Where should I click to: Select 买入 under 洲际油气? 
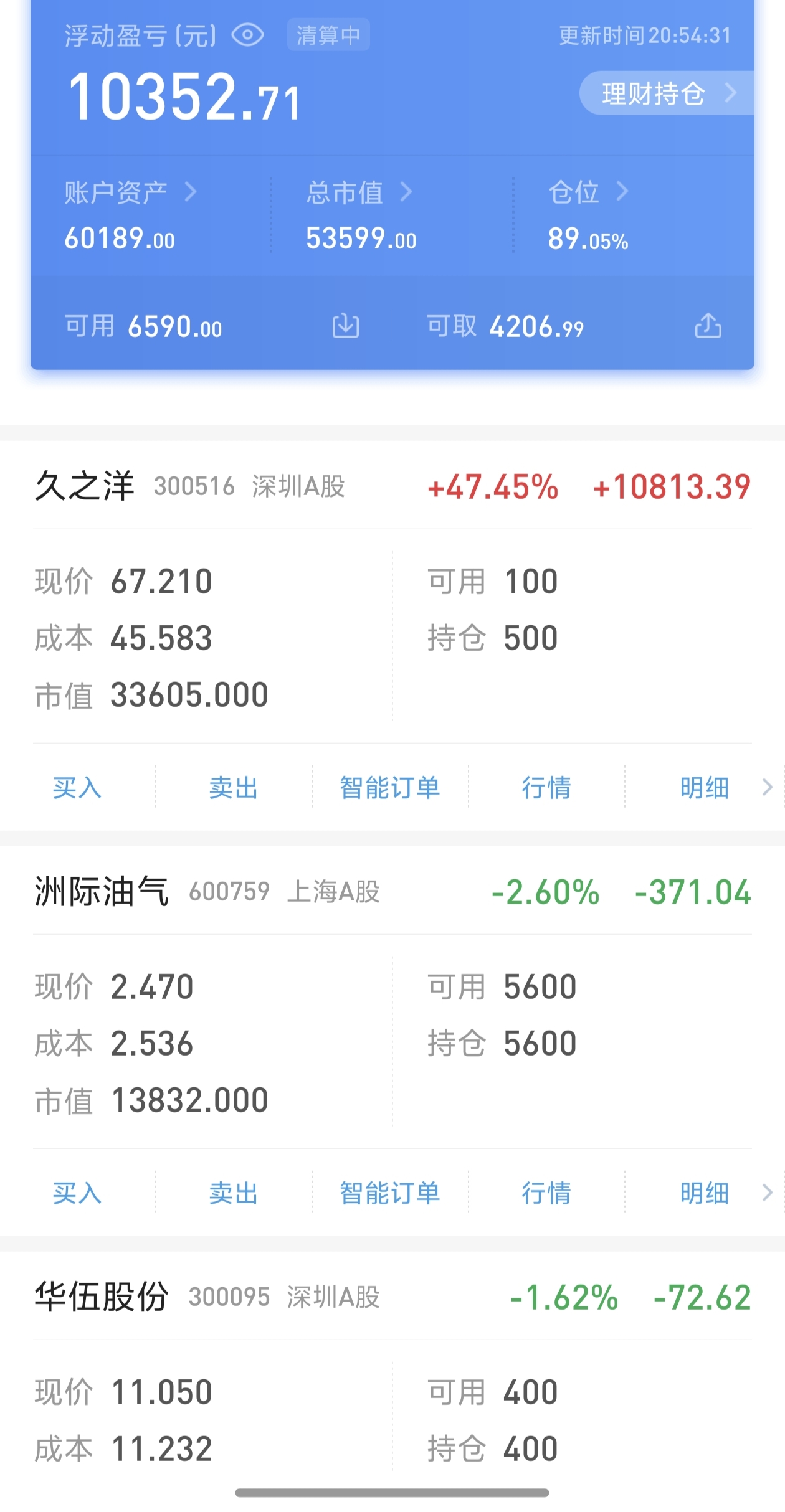click(77, 1193)
